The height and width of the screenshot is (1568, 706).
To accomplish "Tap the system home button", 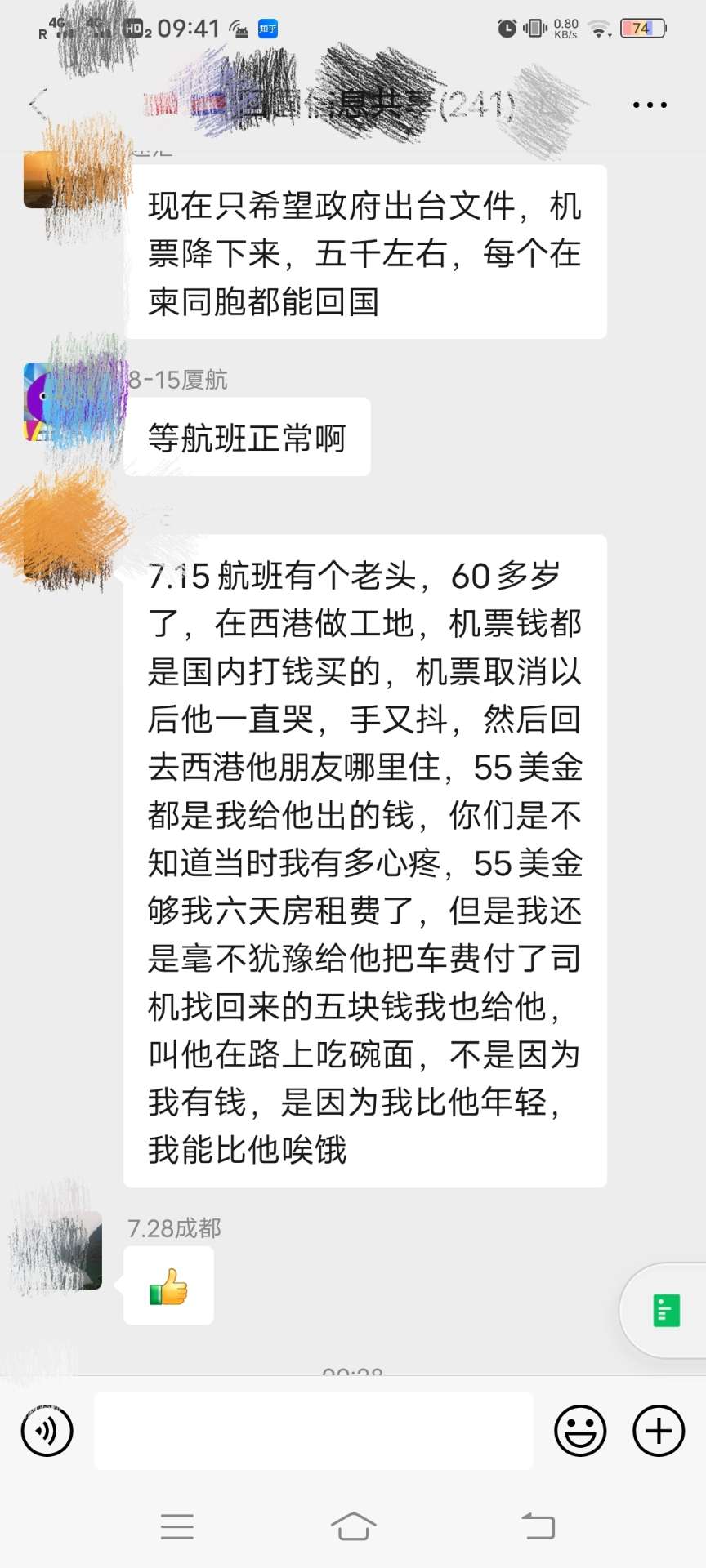I will coord(353,1526).
